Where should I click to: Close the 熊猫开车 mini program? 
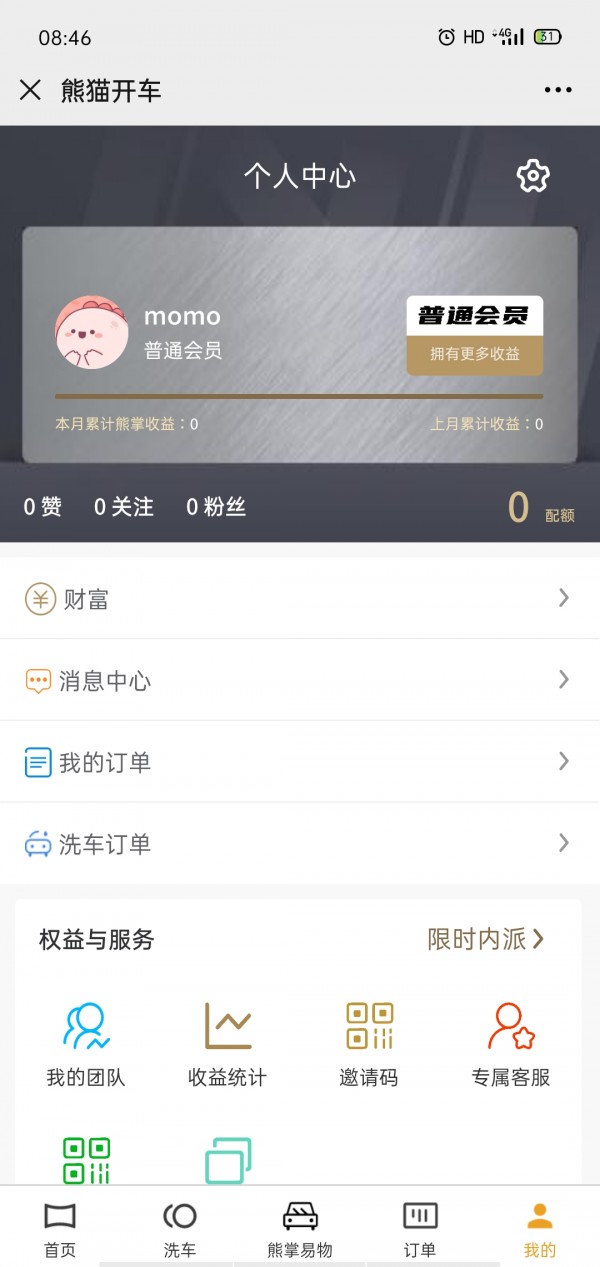tap(31, 90)
